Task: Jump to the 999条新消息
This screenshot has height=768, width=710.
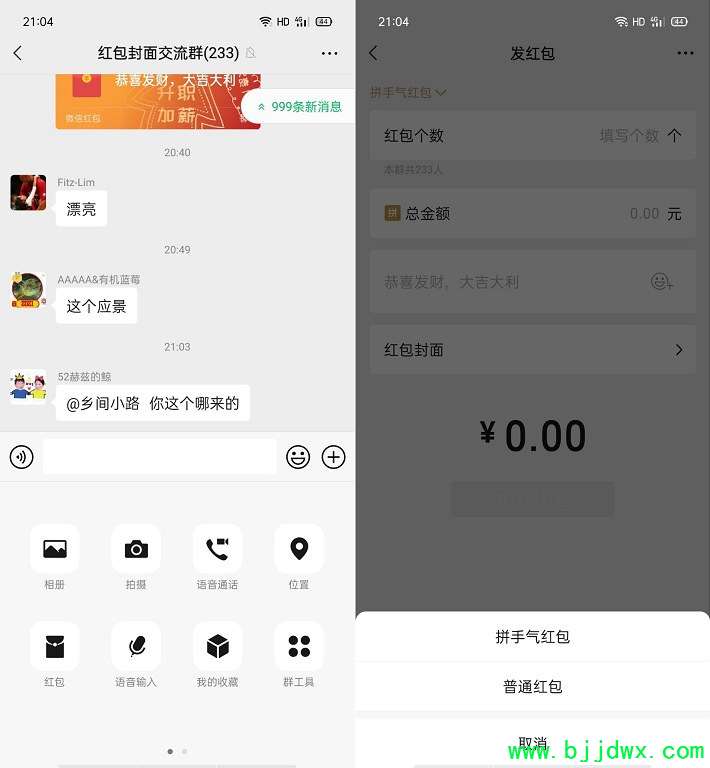Action: point(299,106)
